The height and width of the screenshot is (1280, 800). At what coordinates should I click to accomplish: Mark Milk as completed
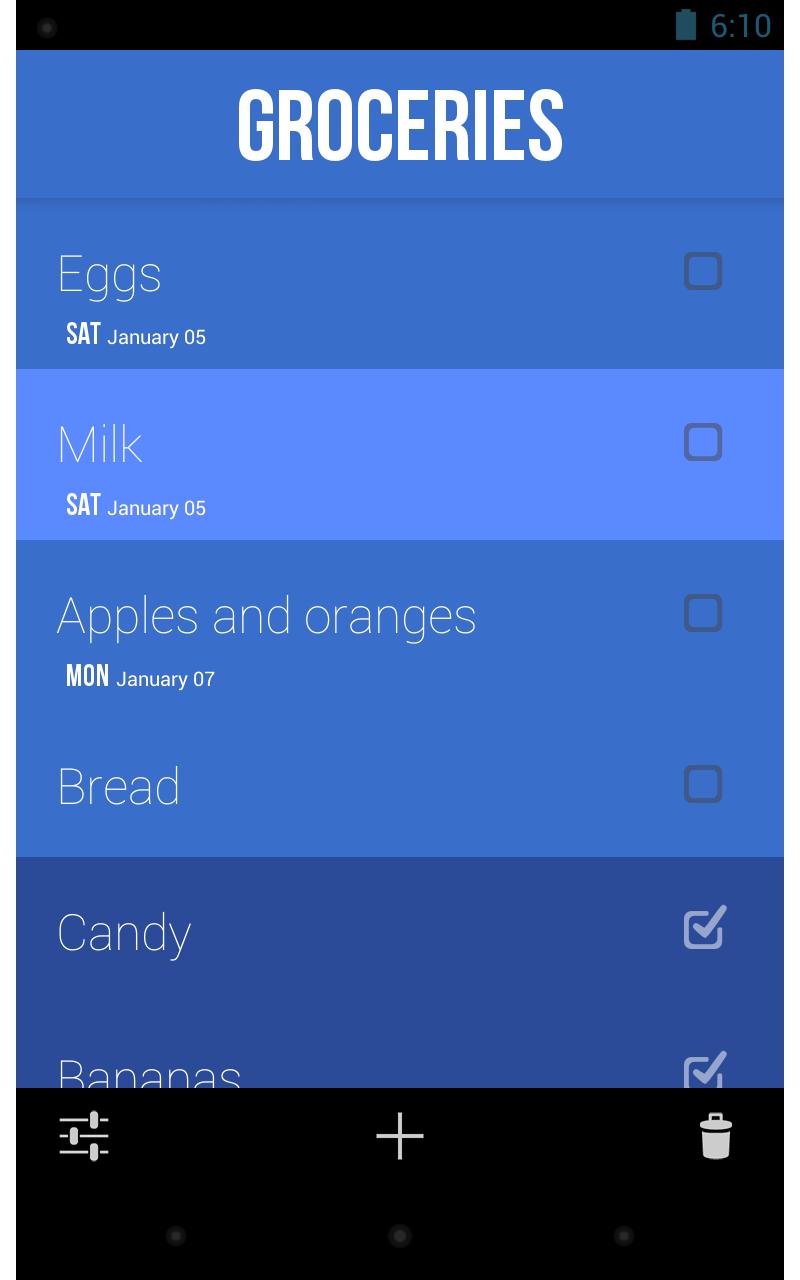tap(703, 441)
